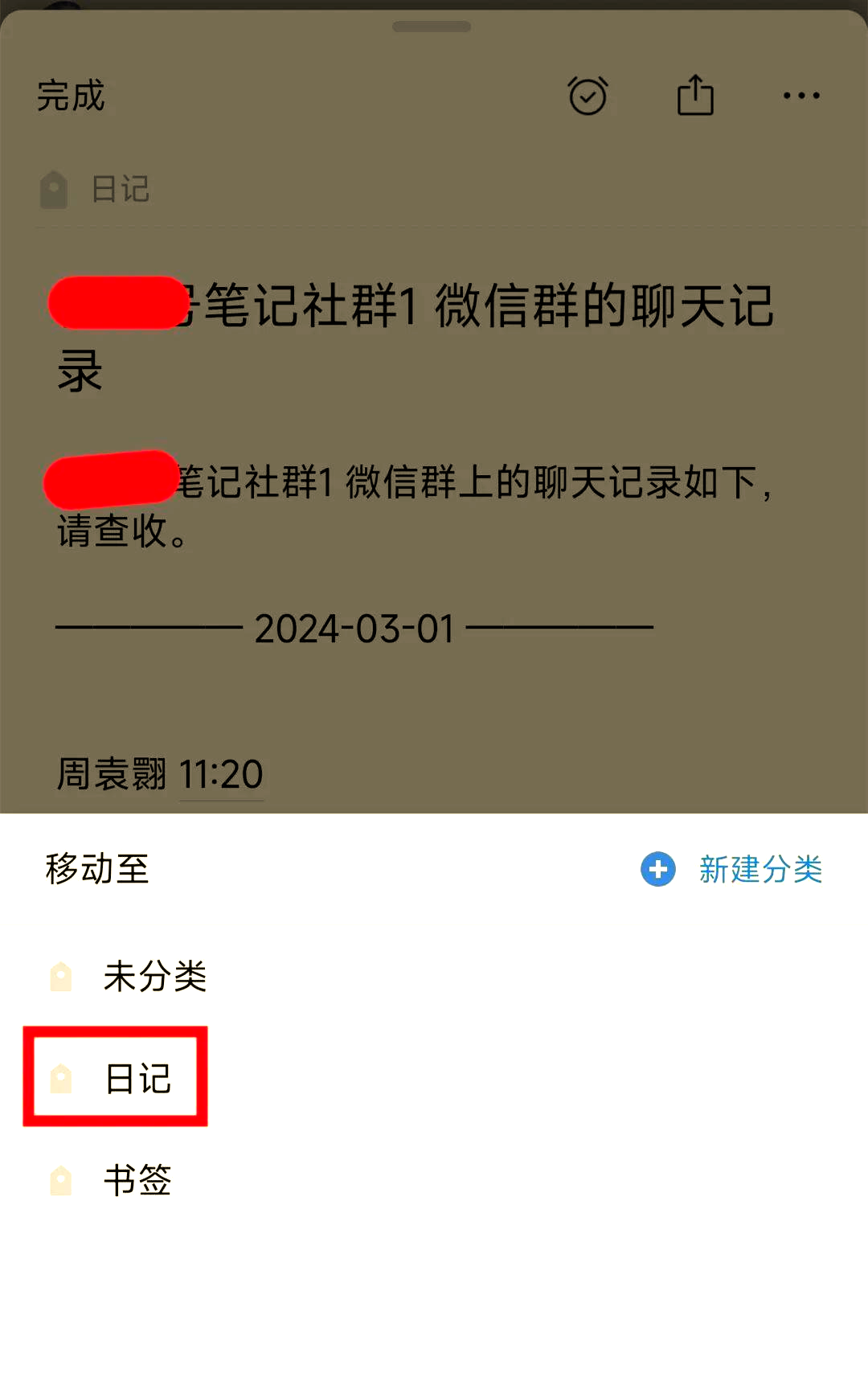Click the underlined 11:20 timestamp
The image size is (868, 1385).
point(223,774)
